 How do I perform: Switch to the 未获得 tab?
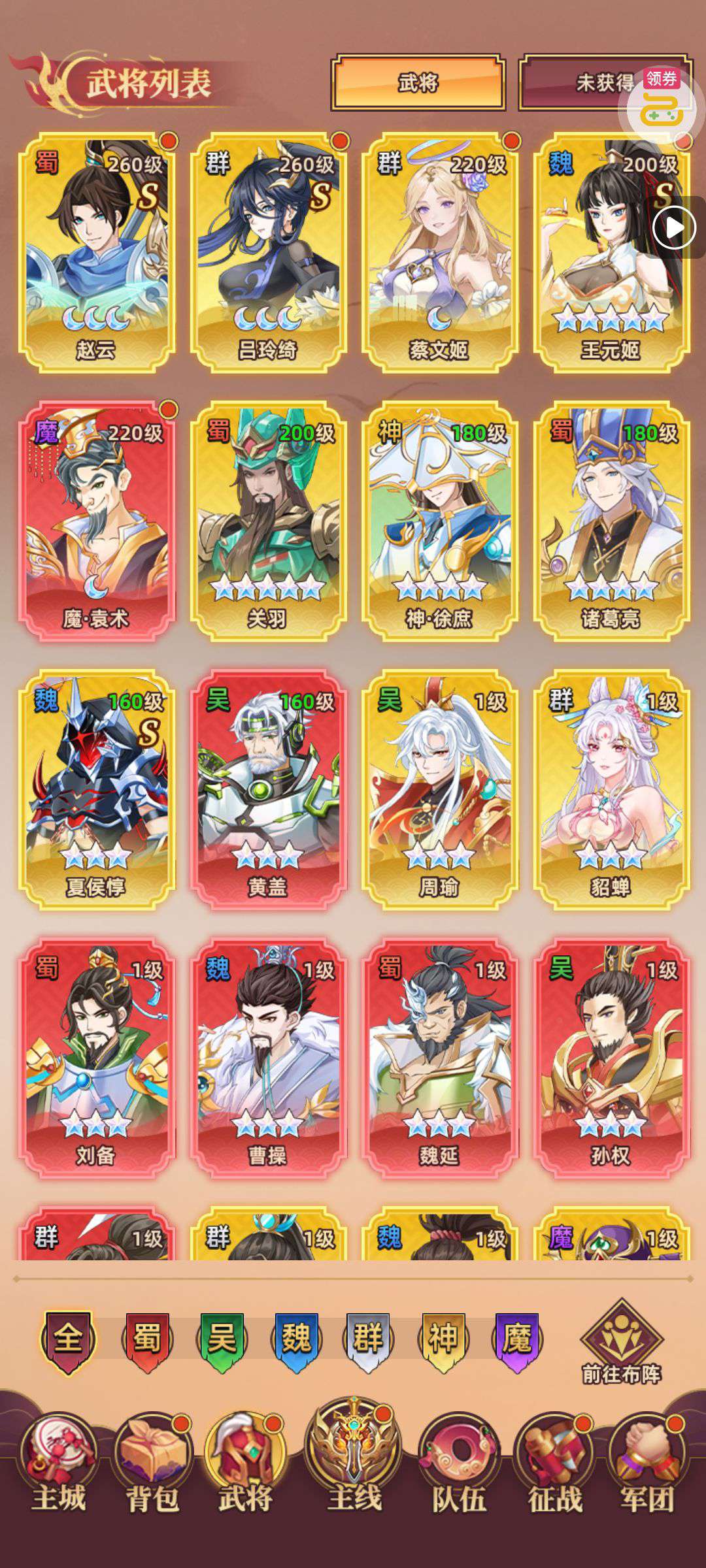603,82
